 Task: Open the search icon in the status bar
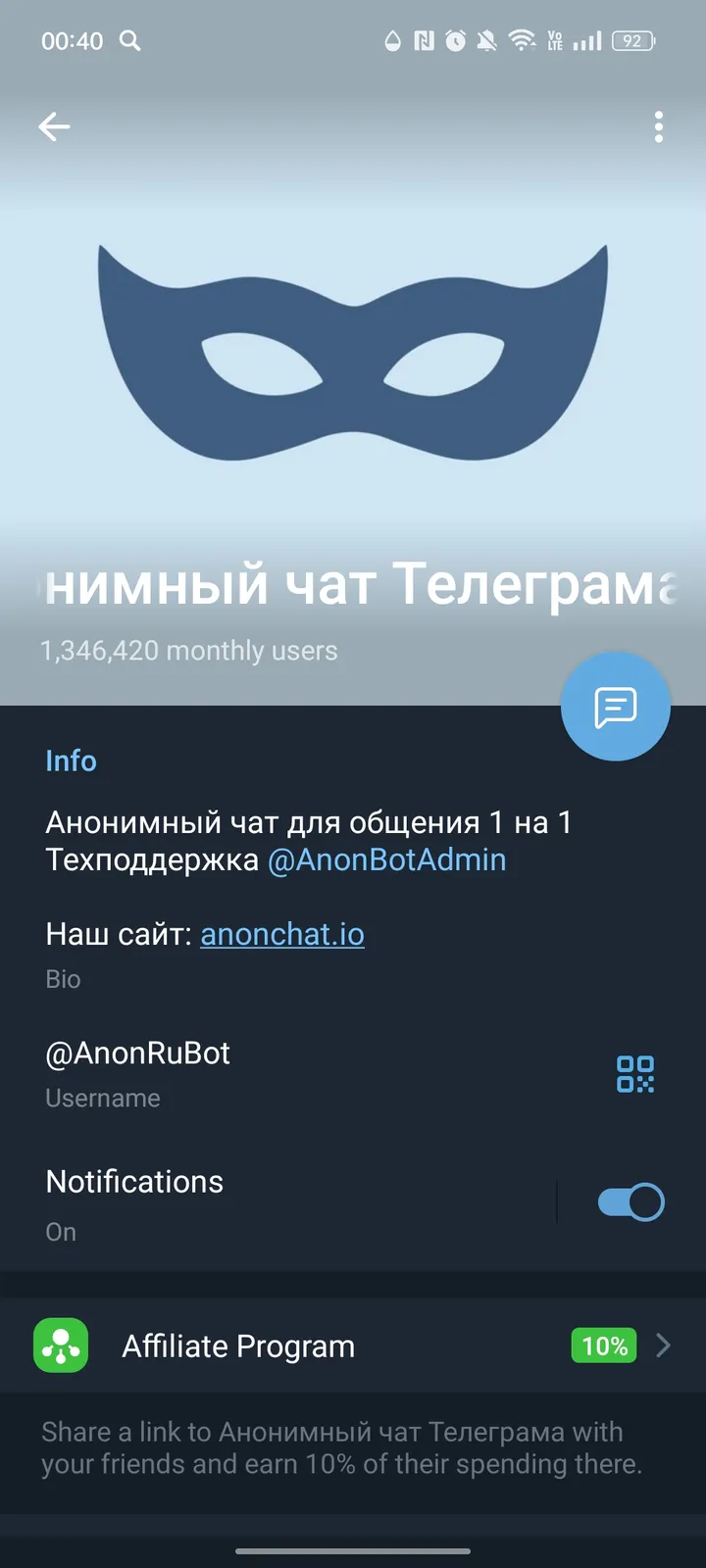pos(130,41)
